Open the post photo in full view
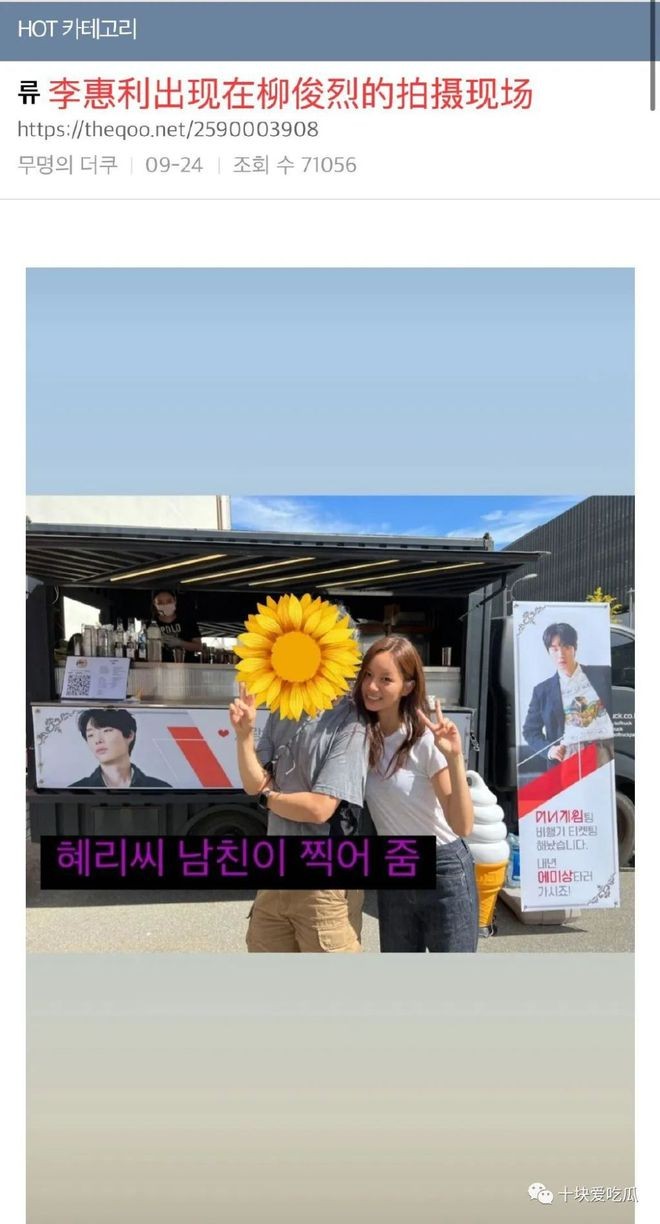This screenshot has width=660, height=1224. coord(330,722)
